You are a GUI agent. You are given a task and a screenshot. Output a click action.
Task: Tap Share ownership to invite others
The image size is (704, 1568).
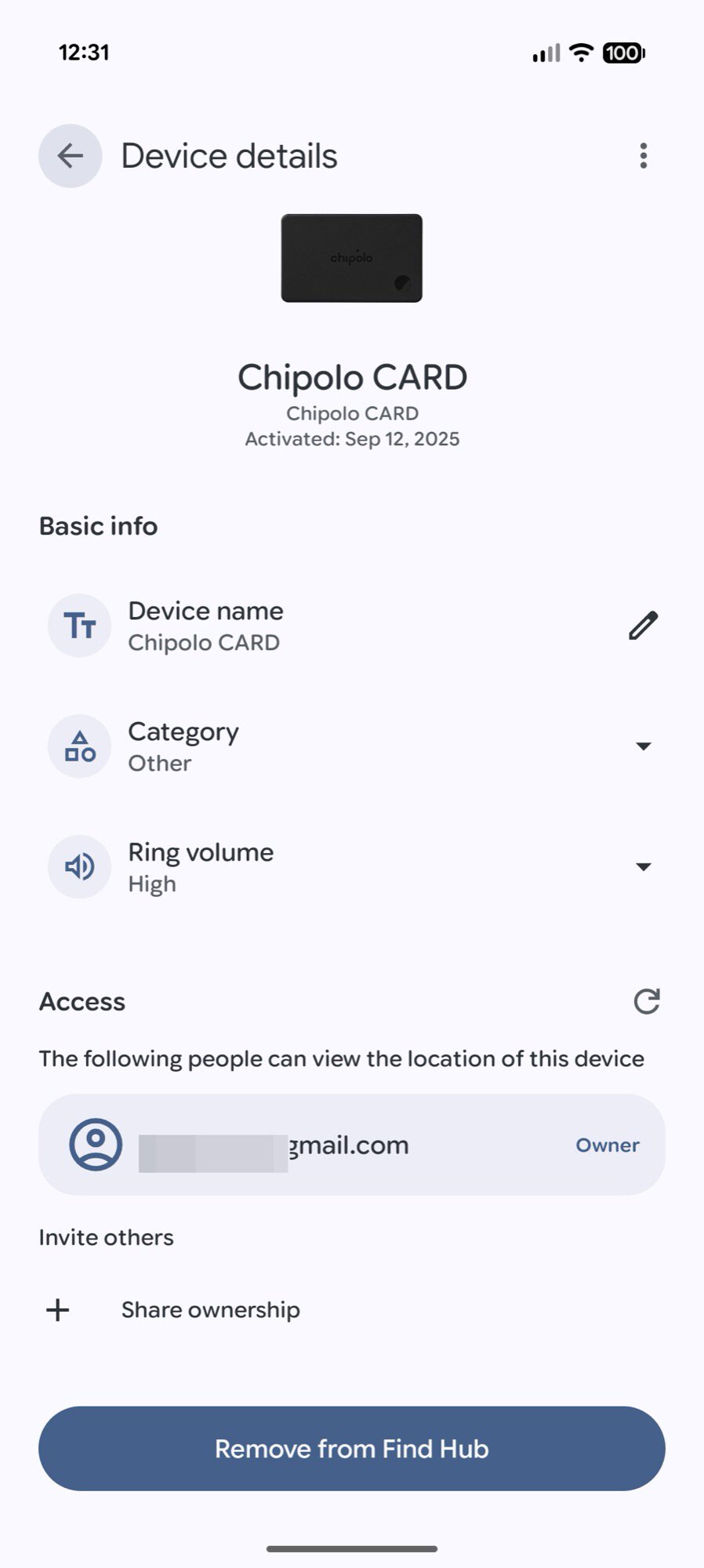click(x=209, y=1308)
